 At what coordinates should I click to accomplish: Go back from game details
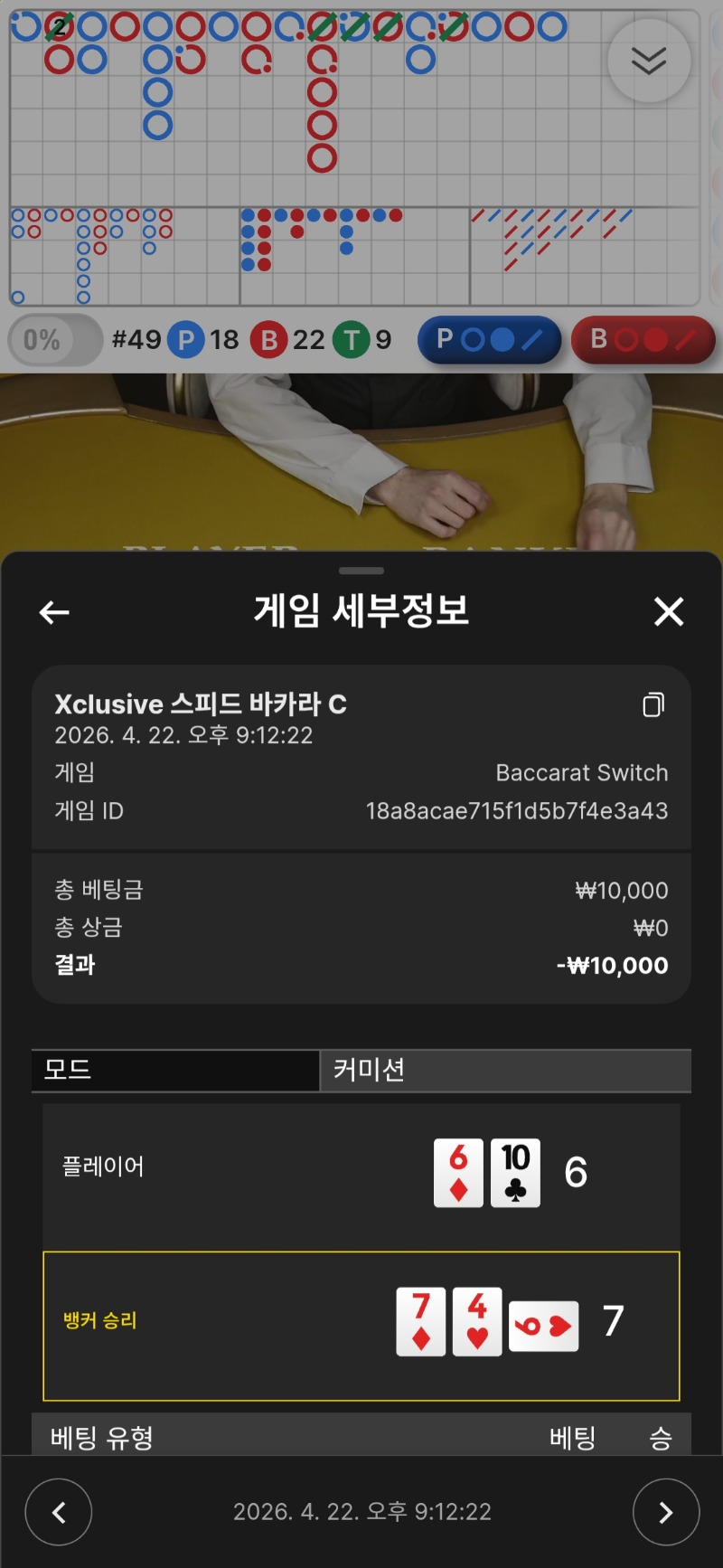pyautogui.click(x=54, y=612)
